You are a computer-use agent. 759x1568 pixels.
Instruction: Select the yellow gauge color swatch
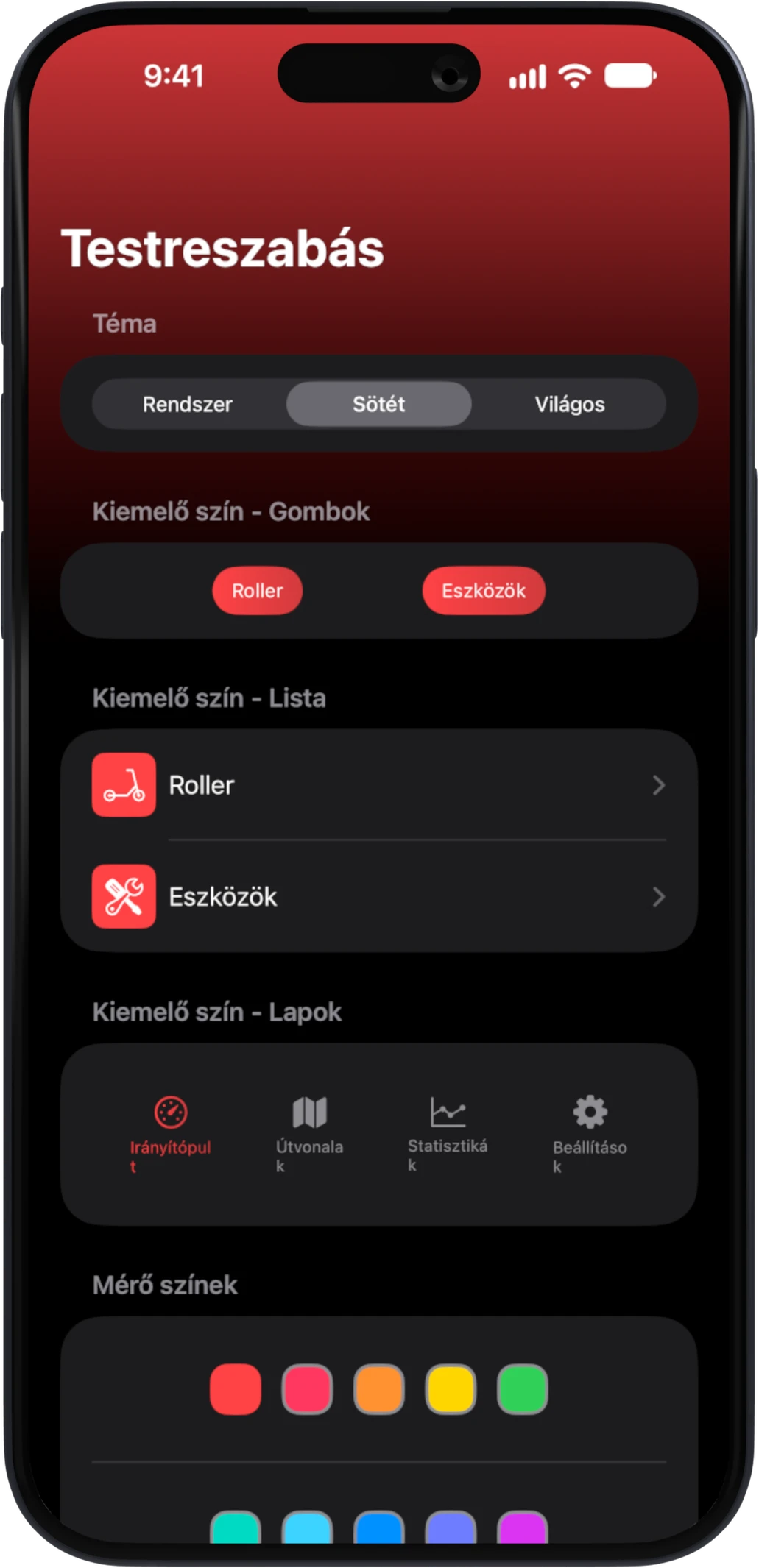point(451,1389)
